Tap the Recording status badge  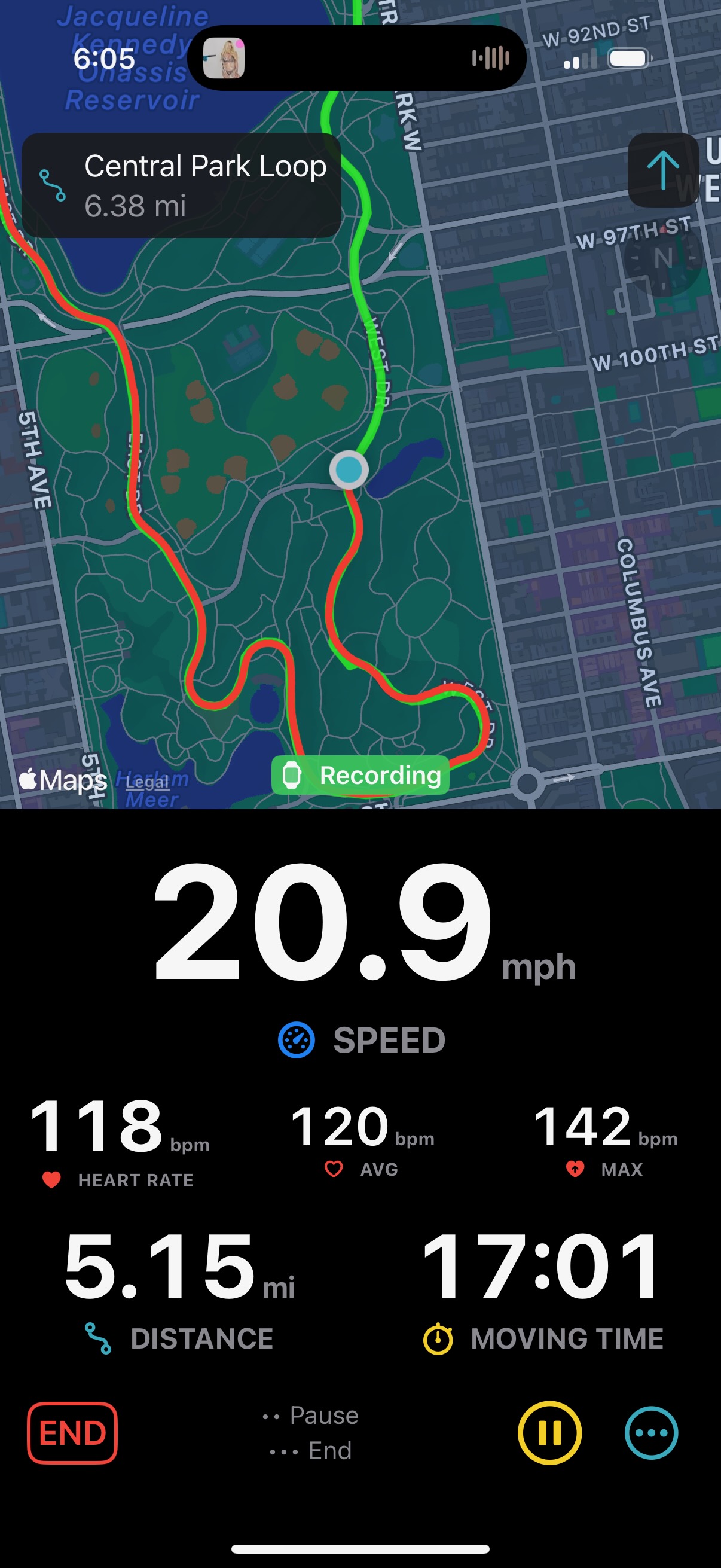360,775
